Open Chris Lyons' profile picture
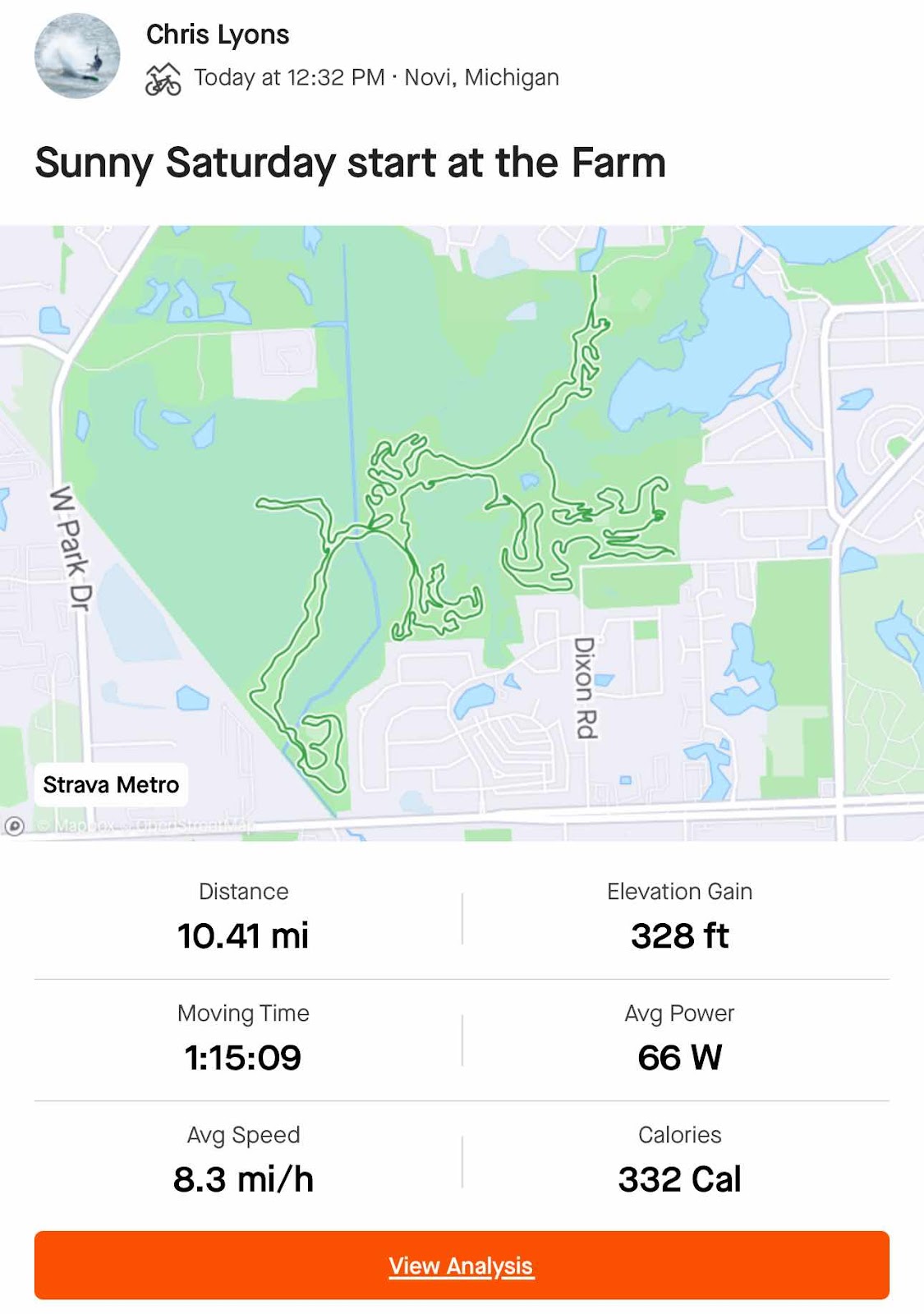The image size is (924, 1314). [77, 56]
